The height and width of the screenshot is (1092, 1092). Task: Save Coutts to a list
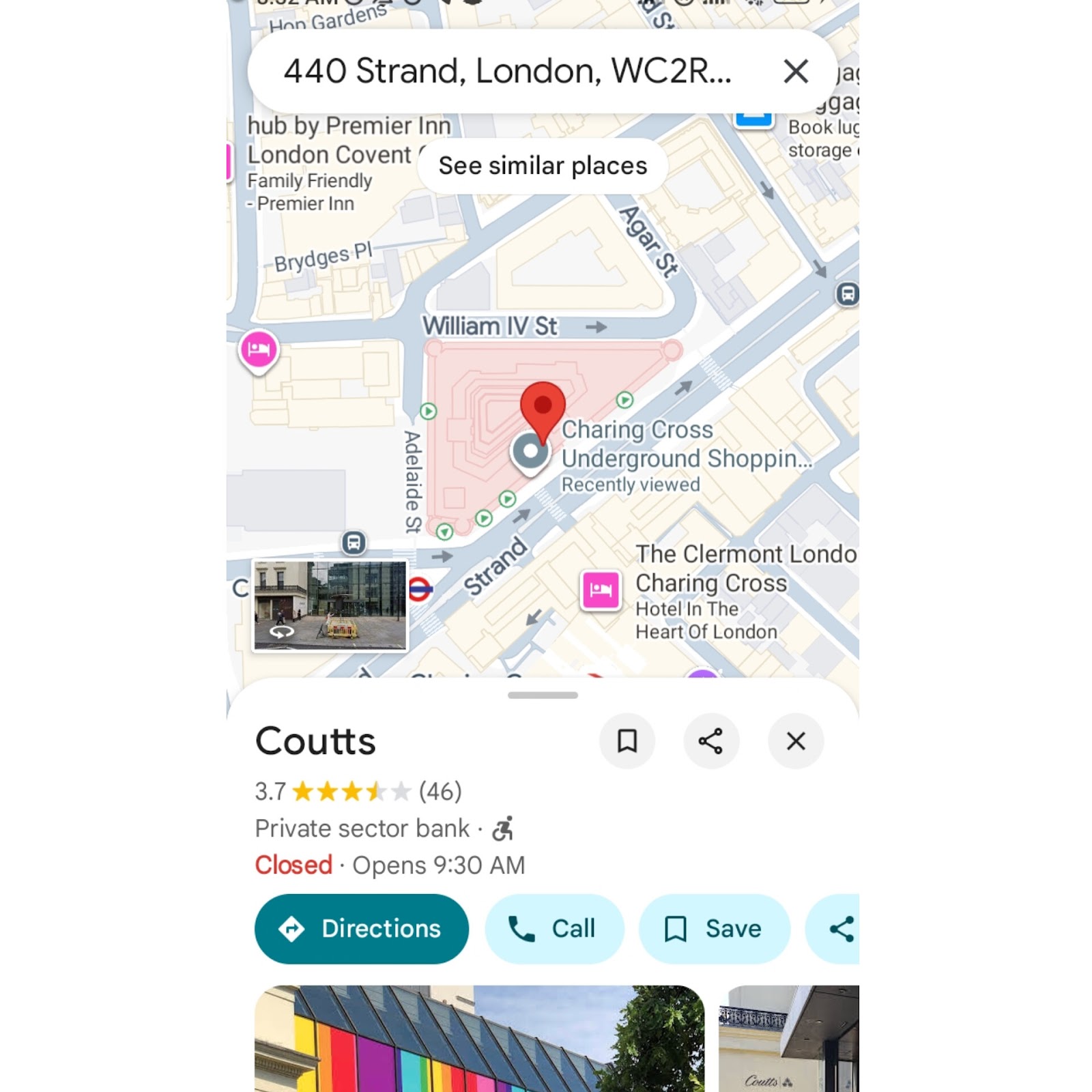tap(714, 929)
